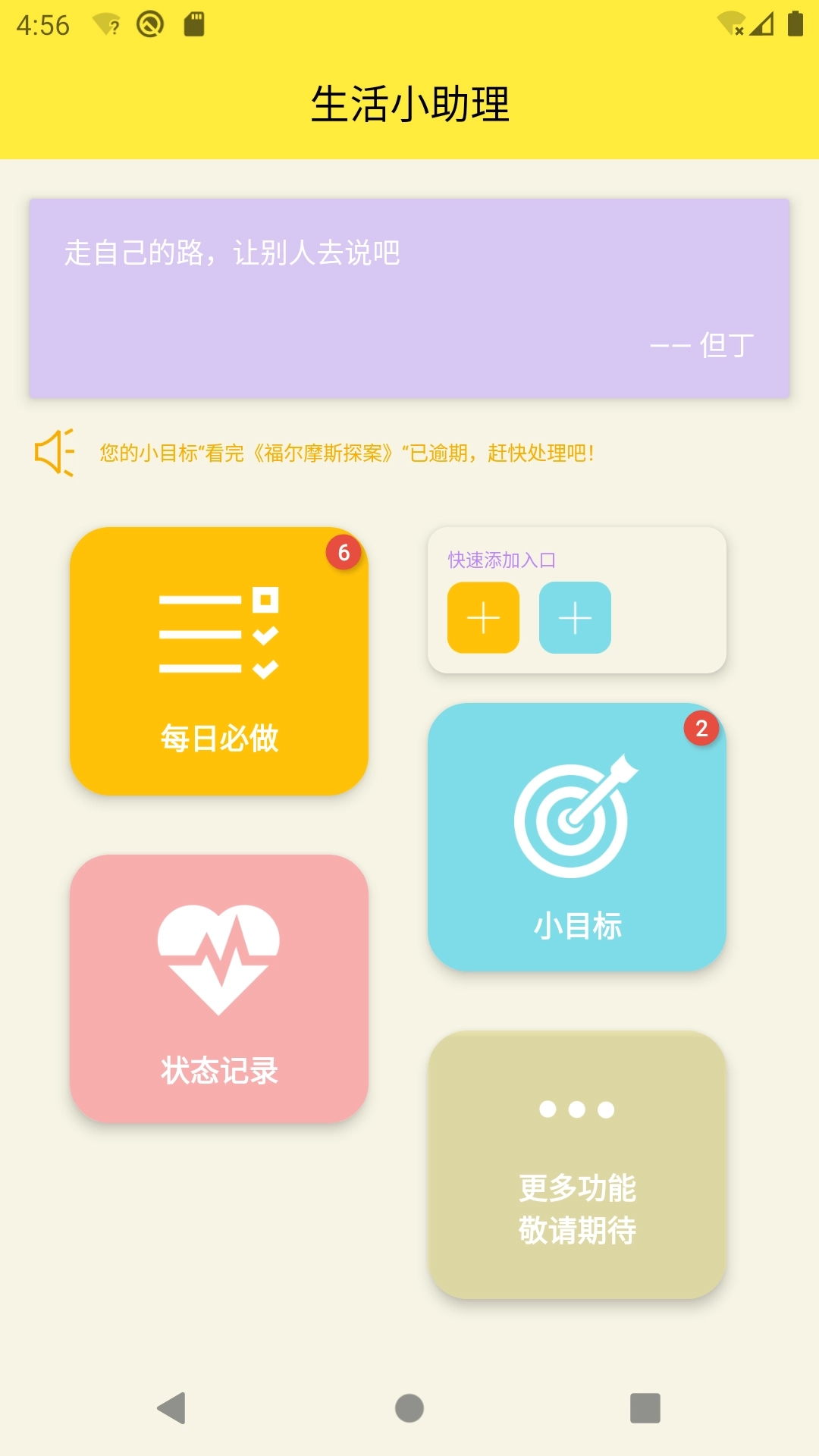The width and height of the screenshot is (819, 1456).
Task: Click the quote card with 走自己的路
Action: click(409, 296)
